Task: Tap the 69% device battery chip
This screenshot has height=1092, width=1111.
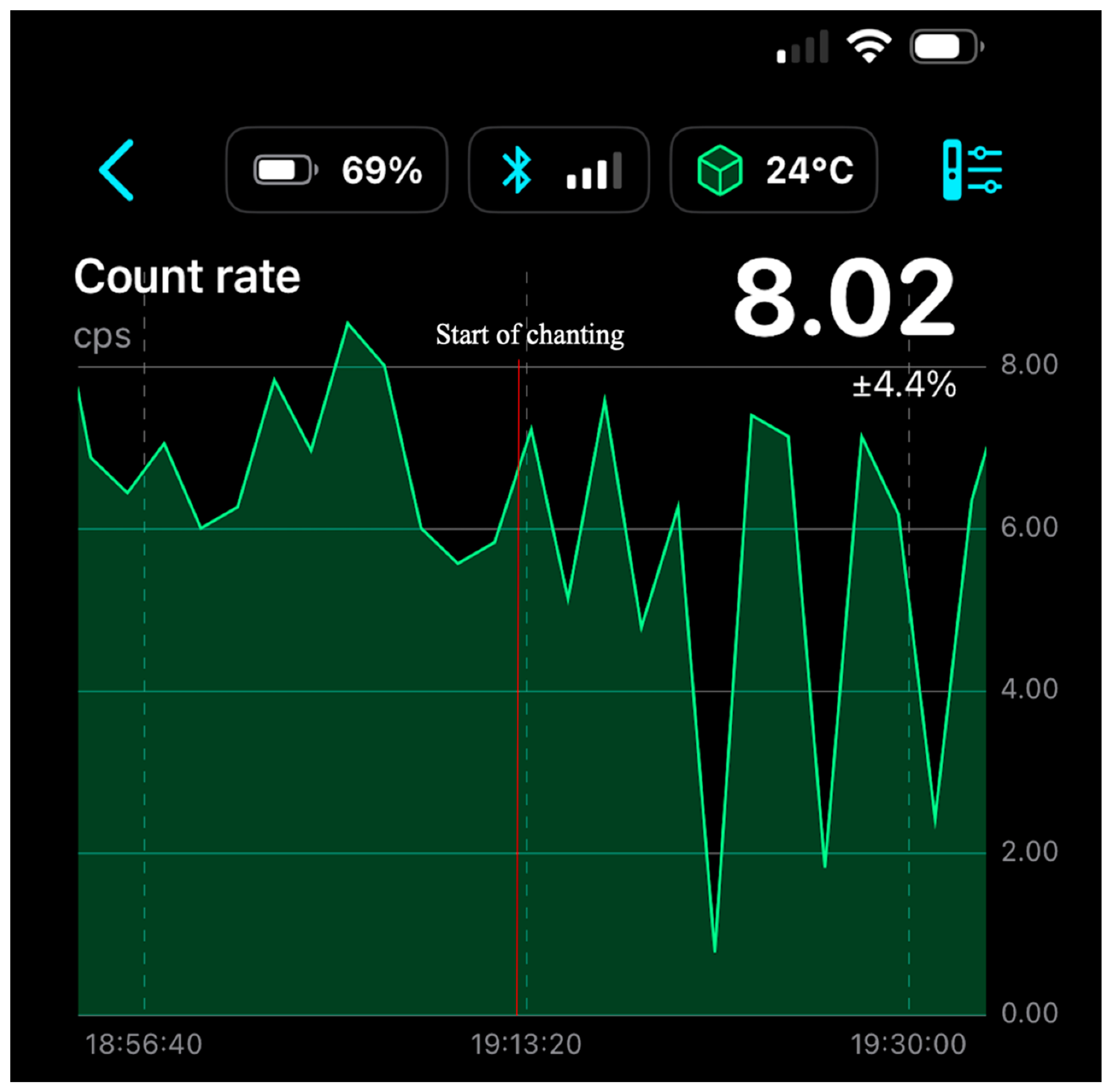Action: 336,170
